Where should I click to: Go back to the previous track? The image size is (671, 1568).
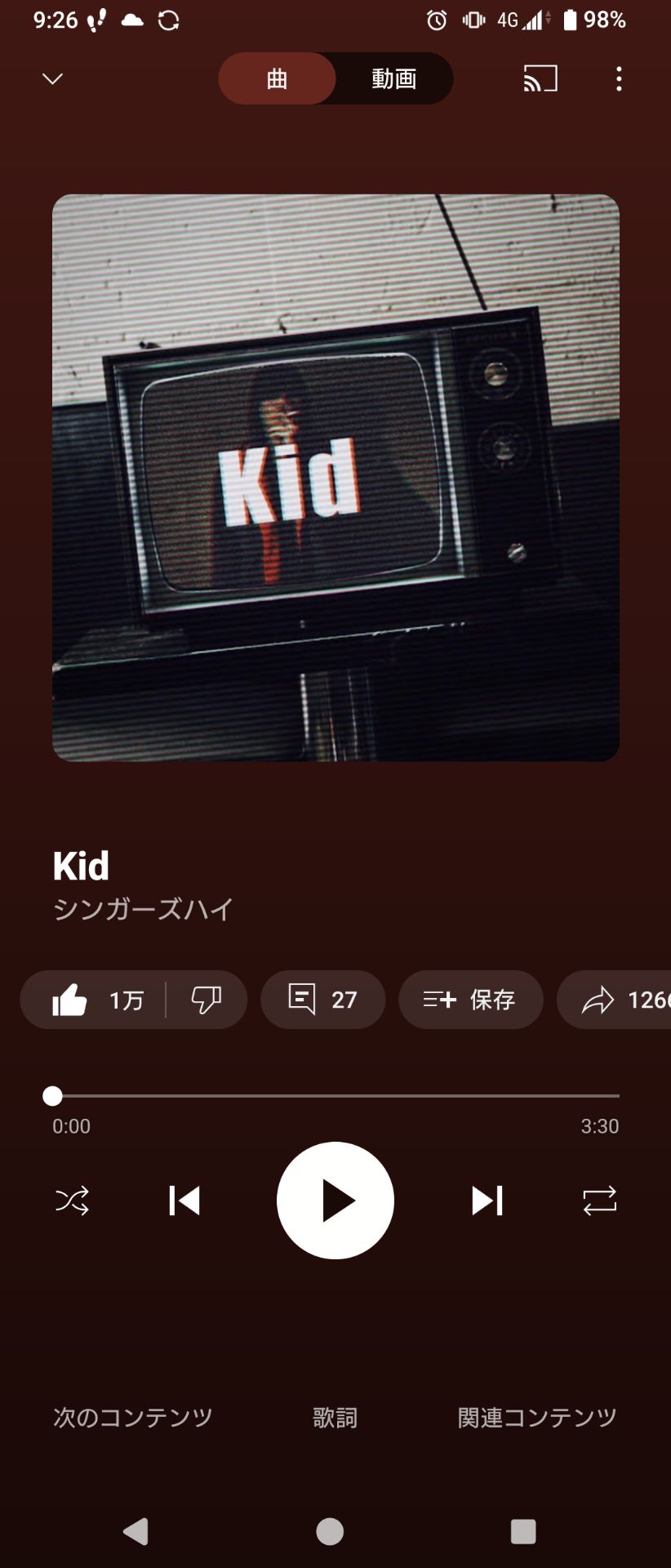click(x=184, y=1200)
